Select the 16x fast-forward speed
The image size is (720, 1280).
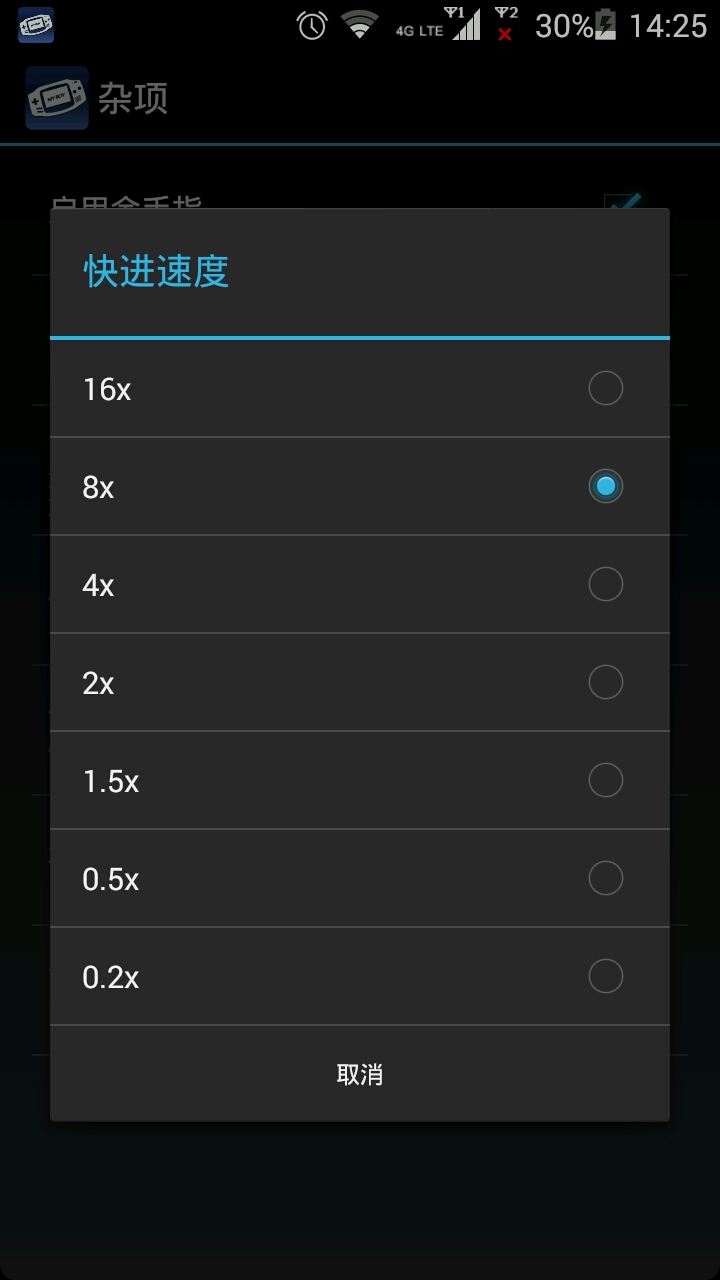pos(360,388)
